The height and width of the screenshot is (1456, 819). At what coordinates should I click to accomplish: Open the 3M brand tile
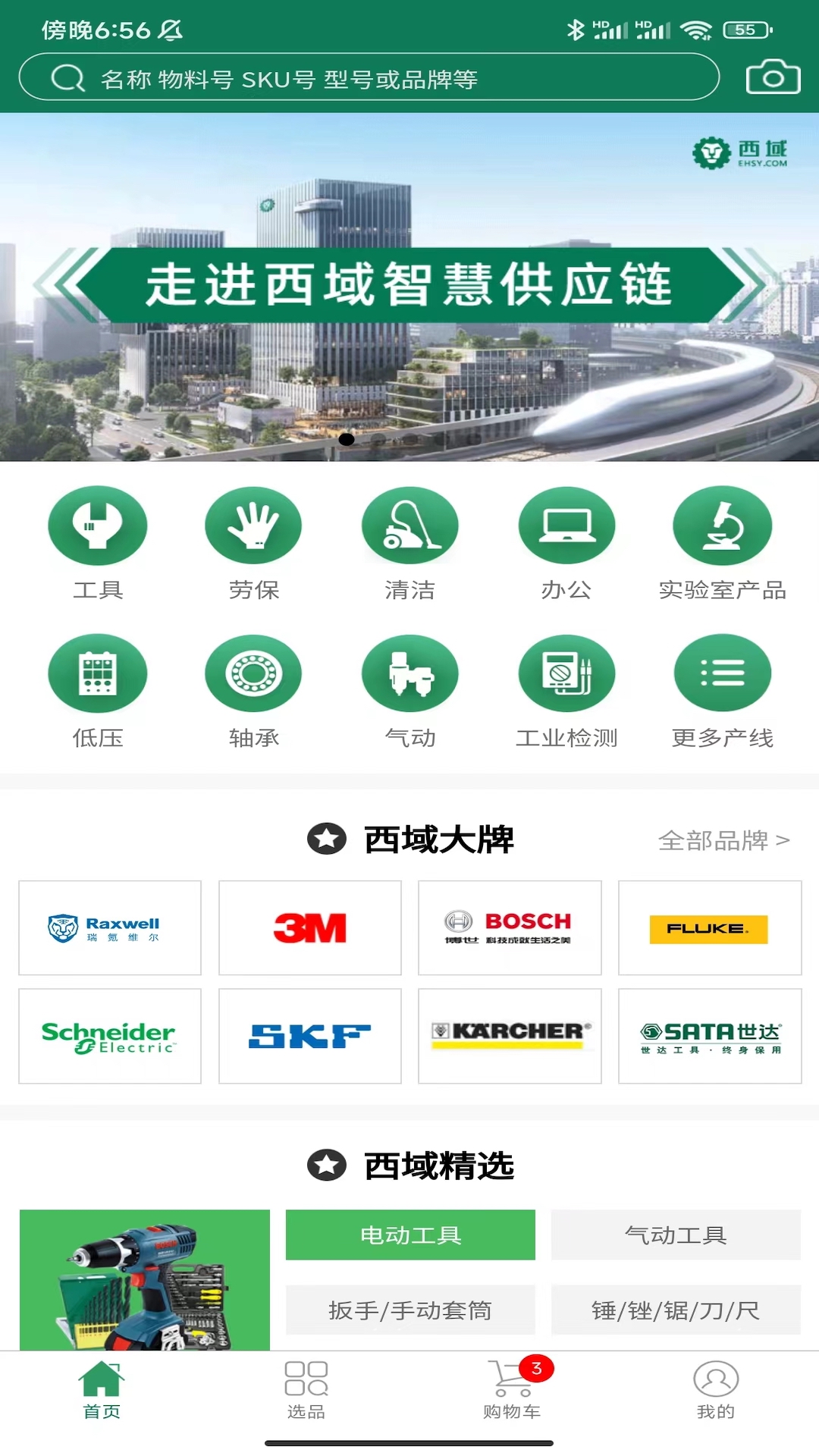pos(310,927)
